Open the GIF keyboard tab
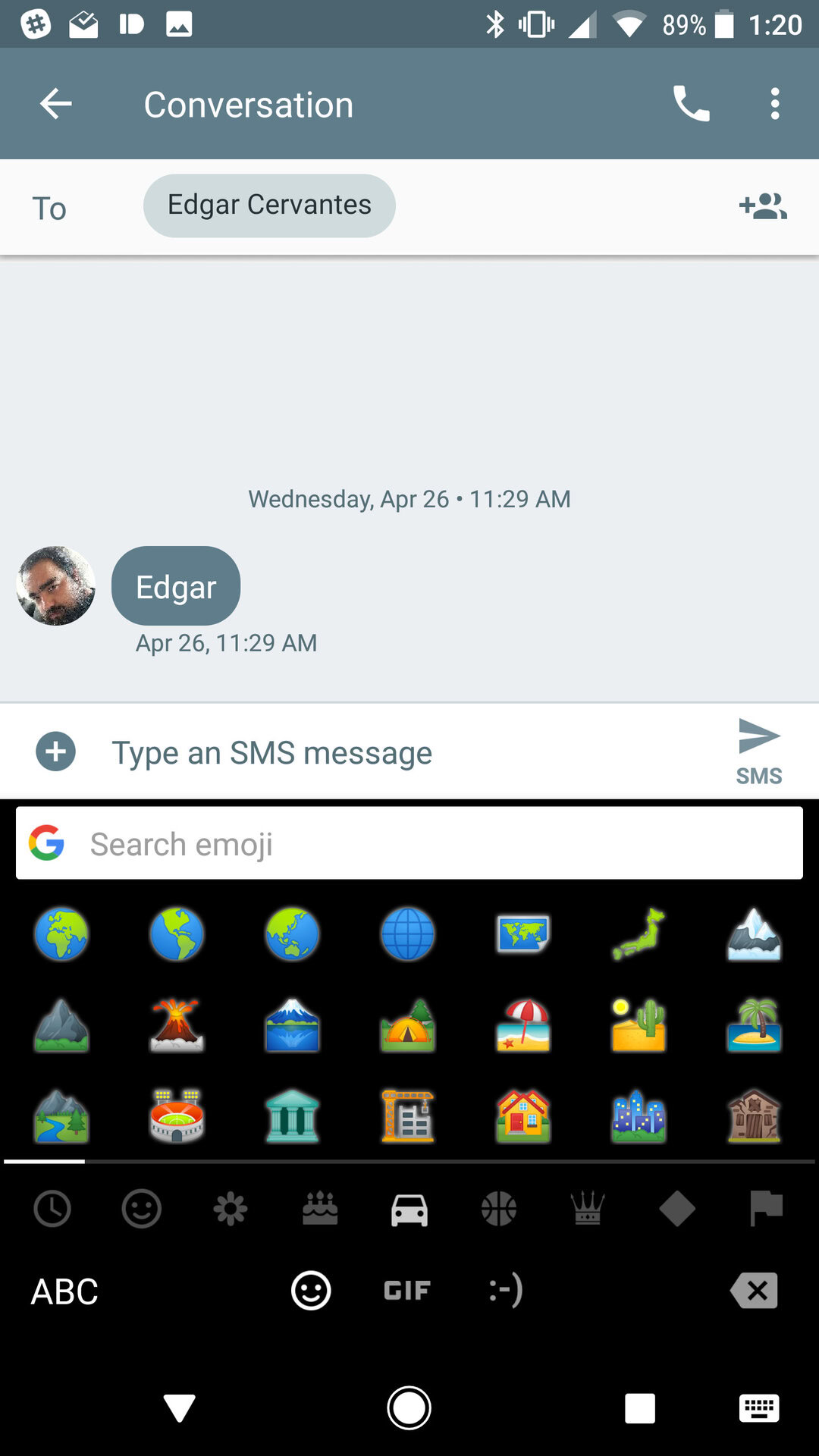This screenshot has width=819, height=1456. [x=407, y=1290]
